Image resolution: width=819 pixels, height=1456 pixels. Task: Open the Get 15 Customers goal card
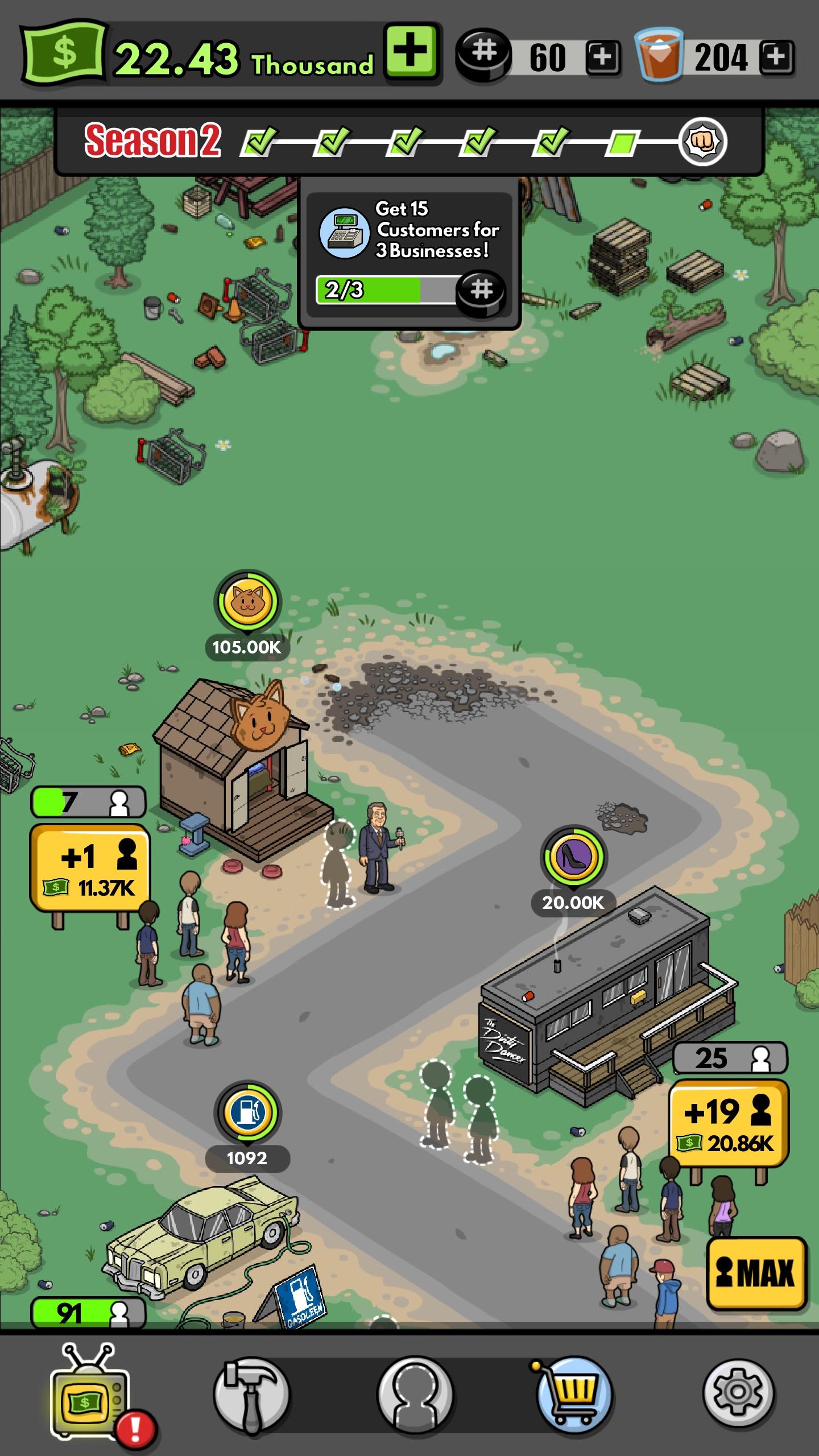pyautogui.click(x=409, y=253)
